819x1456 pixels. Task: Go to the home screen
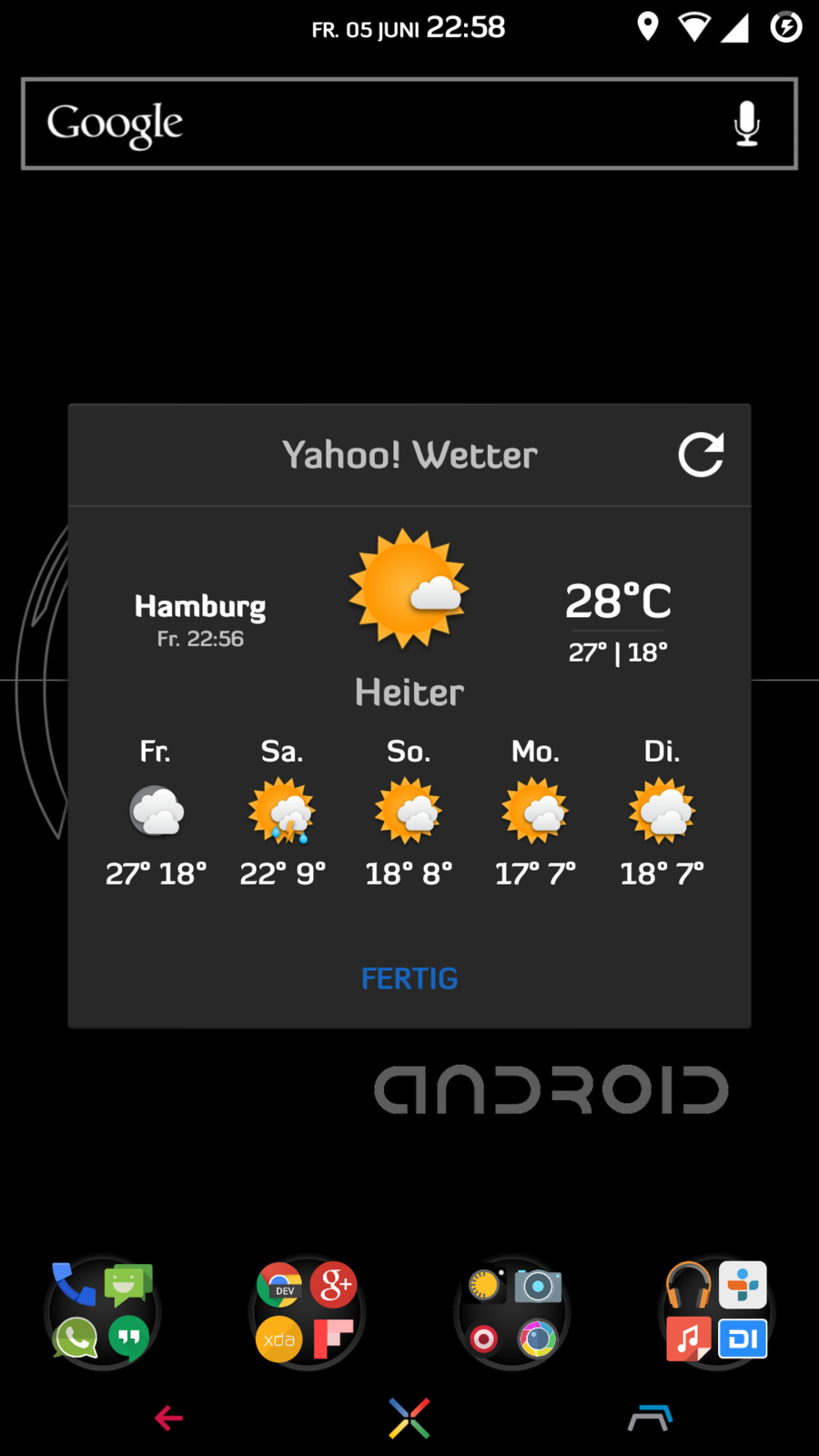[409, 1418]
